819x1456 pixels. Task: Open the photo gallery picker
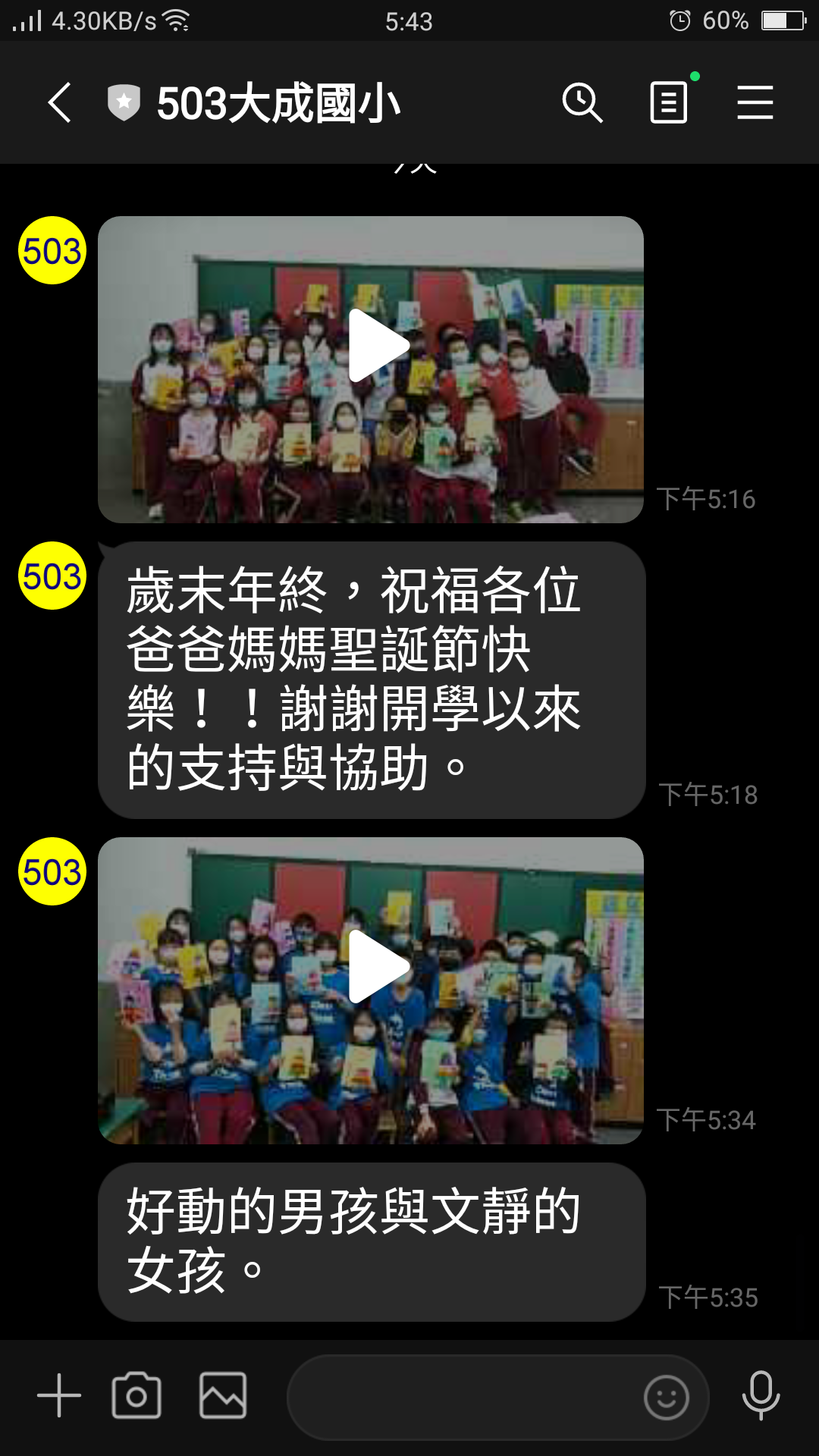click(223, 1395)
